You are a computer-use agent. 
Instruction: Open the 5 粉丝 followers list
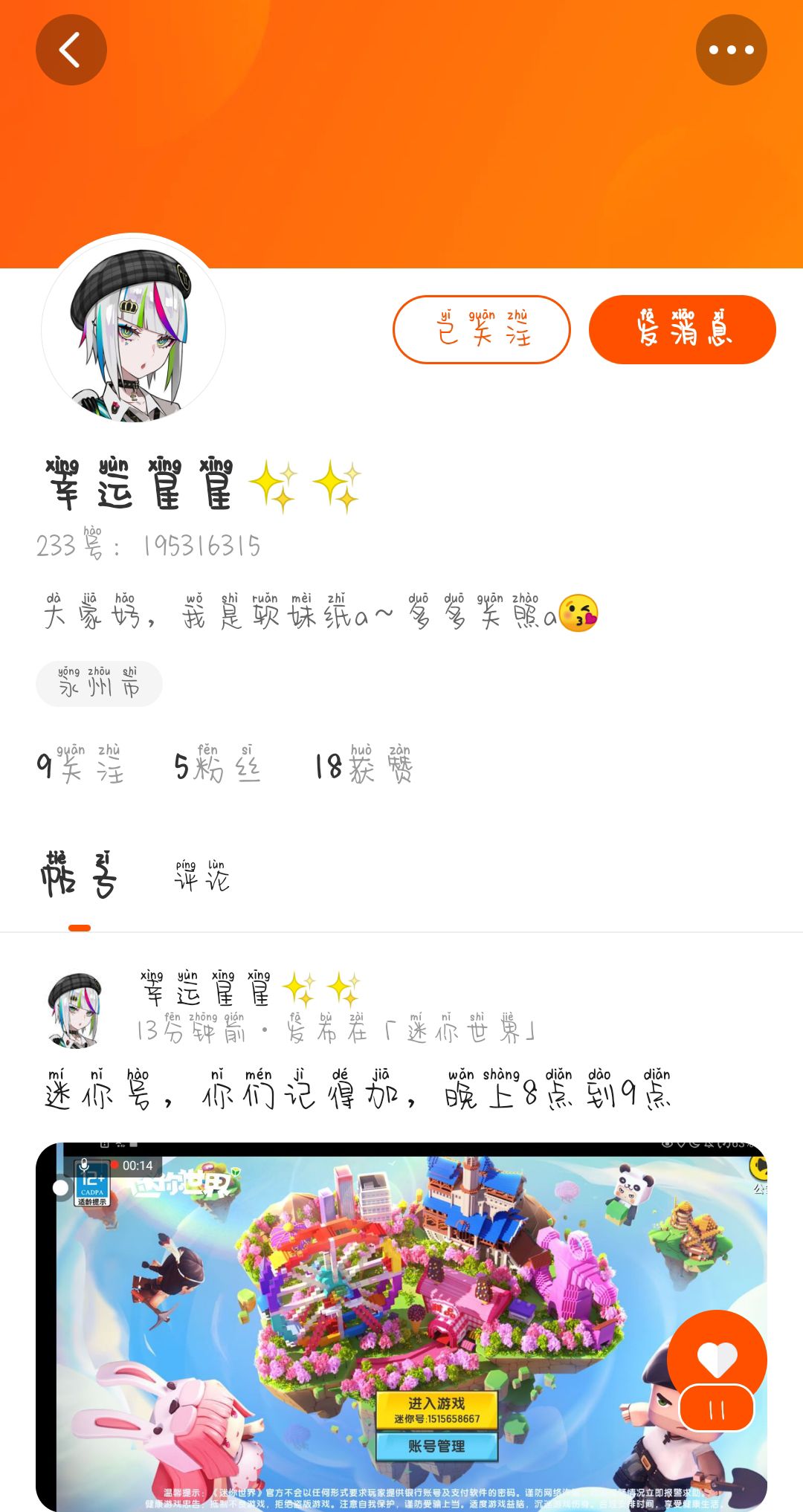[217, 765]
